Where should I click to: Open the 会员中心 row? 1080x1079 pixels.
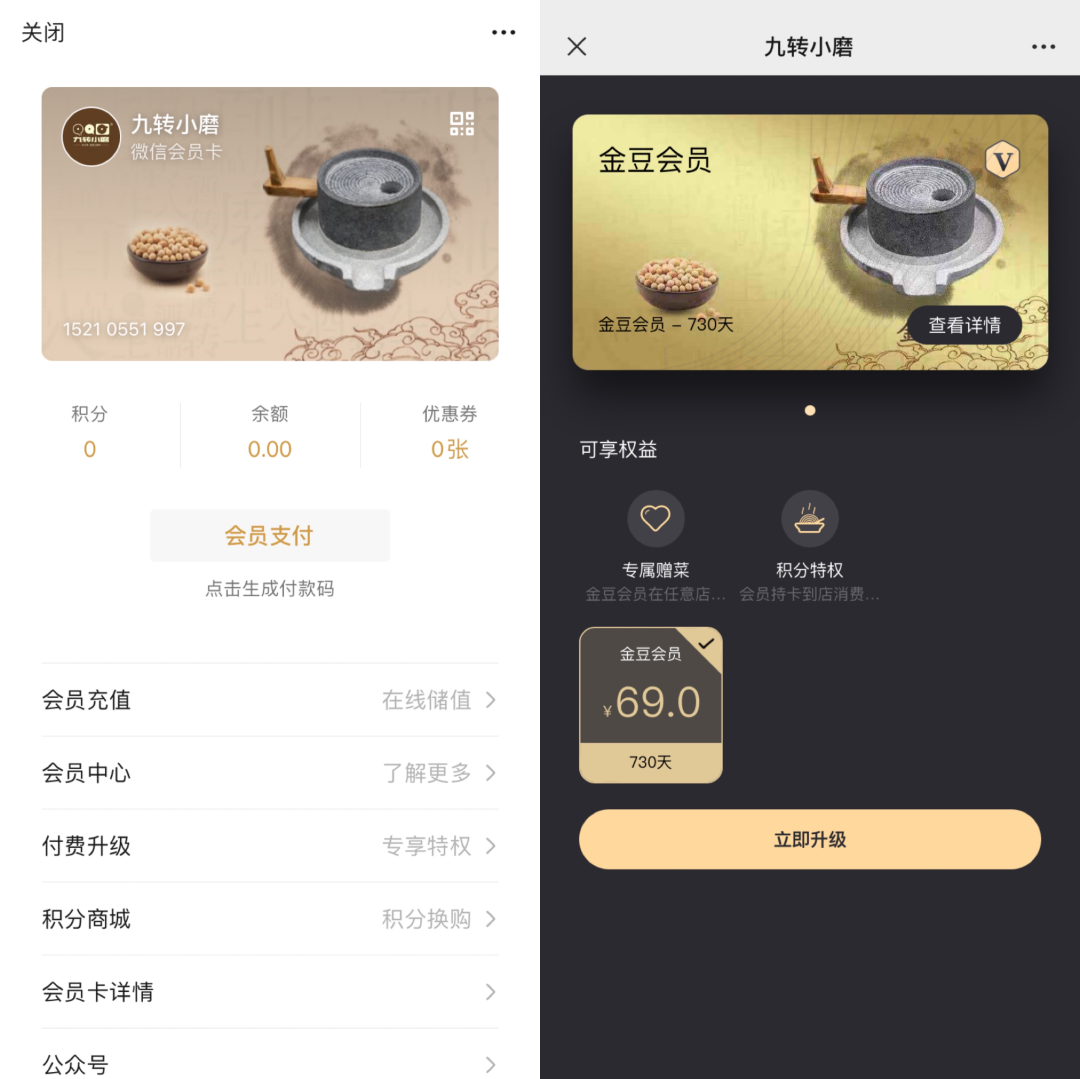click(269, 773)
